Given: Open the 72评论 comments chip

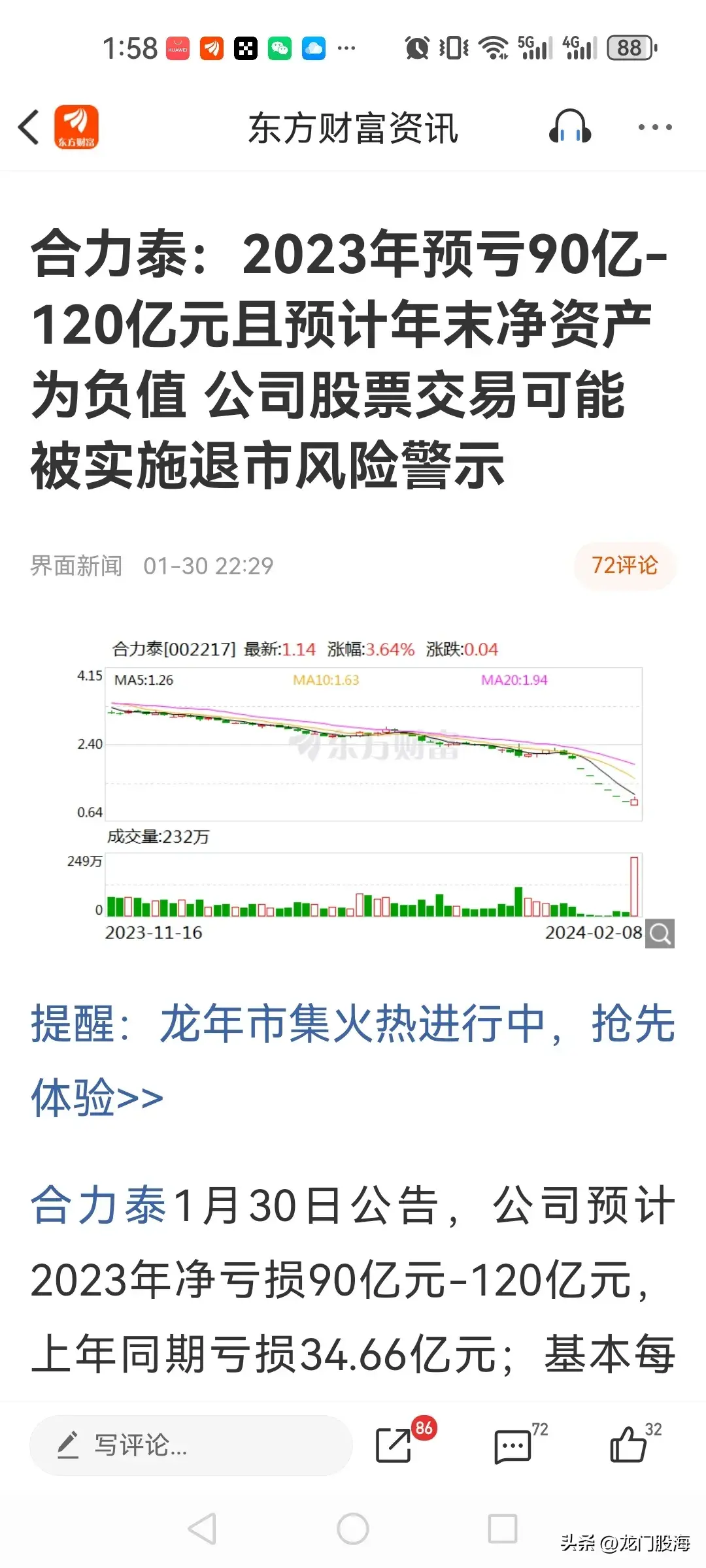Looking at the screenshot, I should tap(624, 565).
